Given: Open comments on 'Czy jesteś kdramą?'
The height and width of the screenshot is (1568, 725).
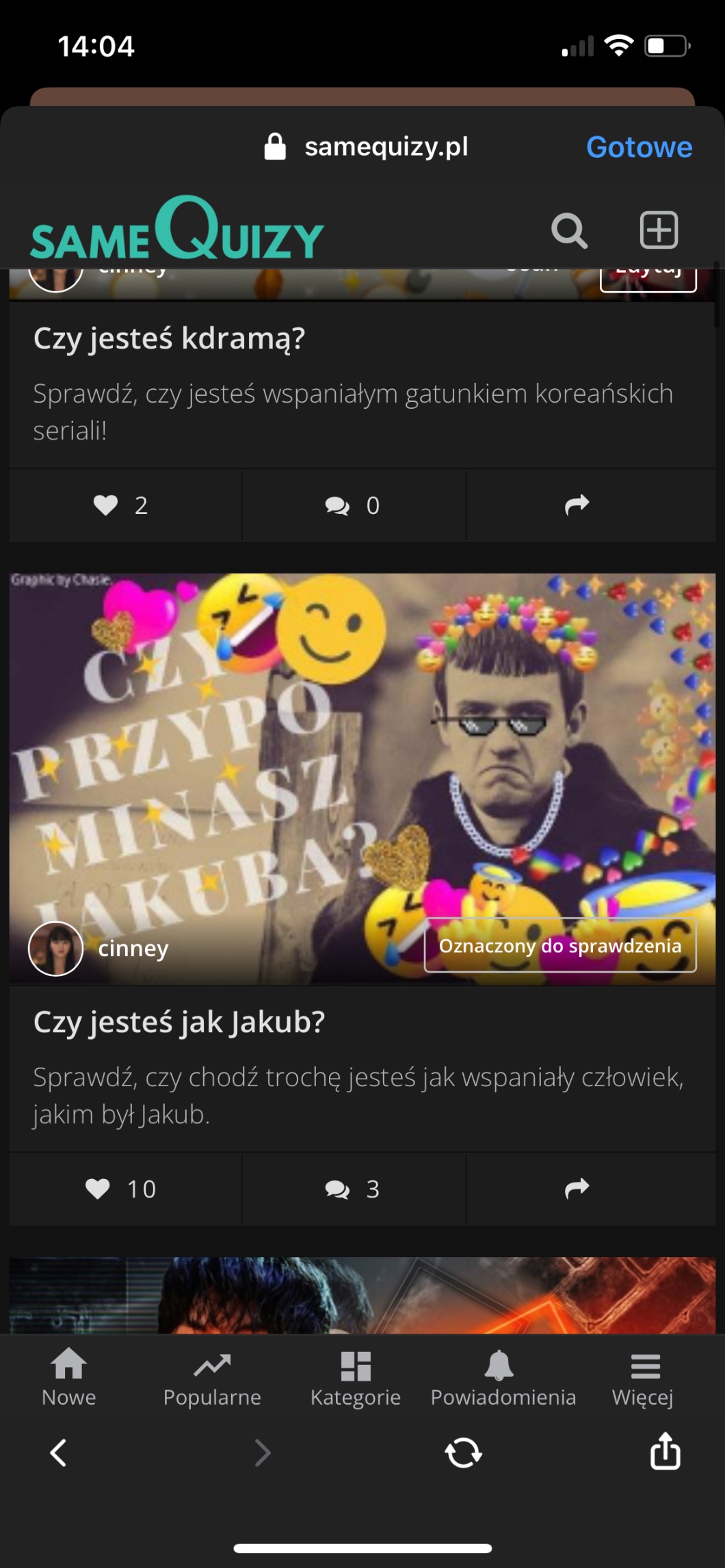Looking at the screenshot, I should click(352, 505).
